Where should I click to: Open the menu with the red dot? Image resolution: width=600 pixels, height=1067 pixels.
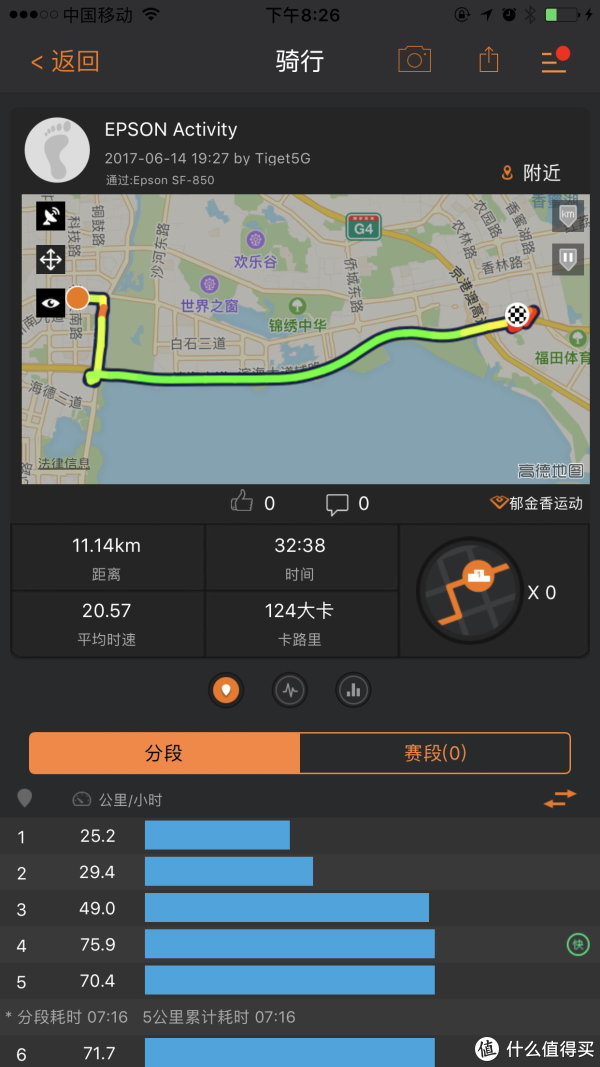pyautogui.click(x=554, y=61)
